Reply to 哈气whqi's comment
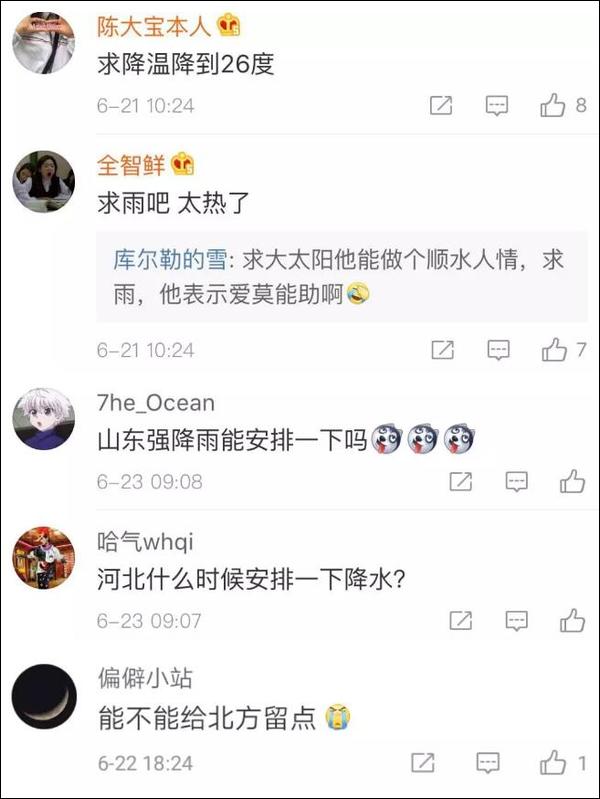The width and height of the screenshot is (600, 799). click(x=516, y=621)
